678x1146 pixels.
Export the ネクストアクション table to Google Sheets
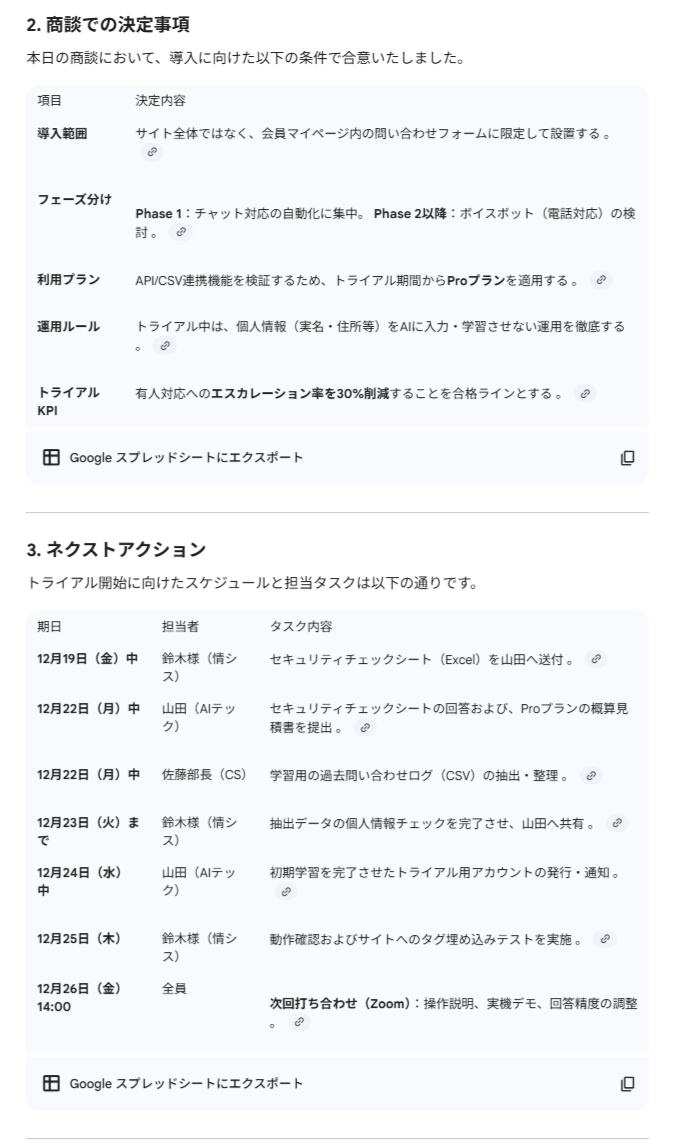(x=173, y=1083)
